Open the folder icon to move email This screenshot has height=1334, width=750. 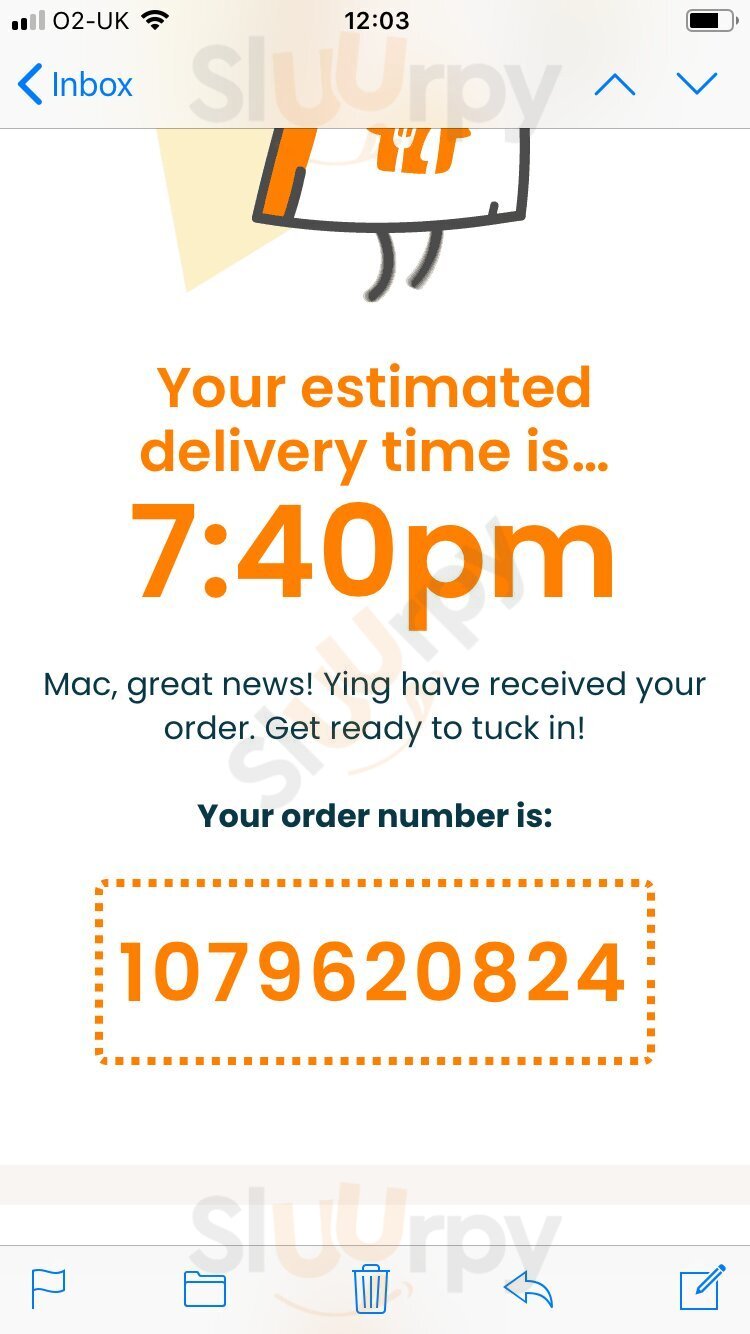tap(206, 1288)
